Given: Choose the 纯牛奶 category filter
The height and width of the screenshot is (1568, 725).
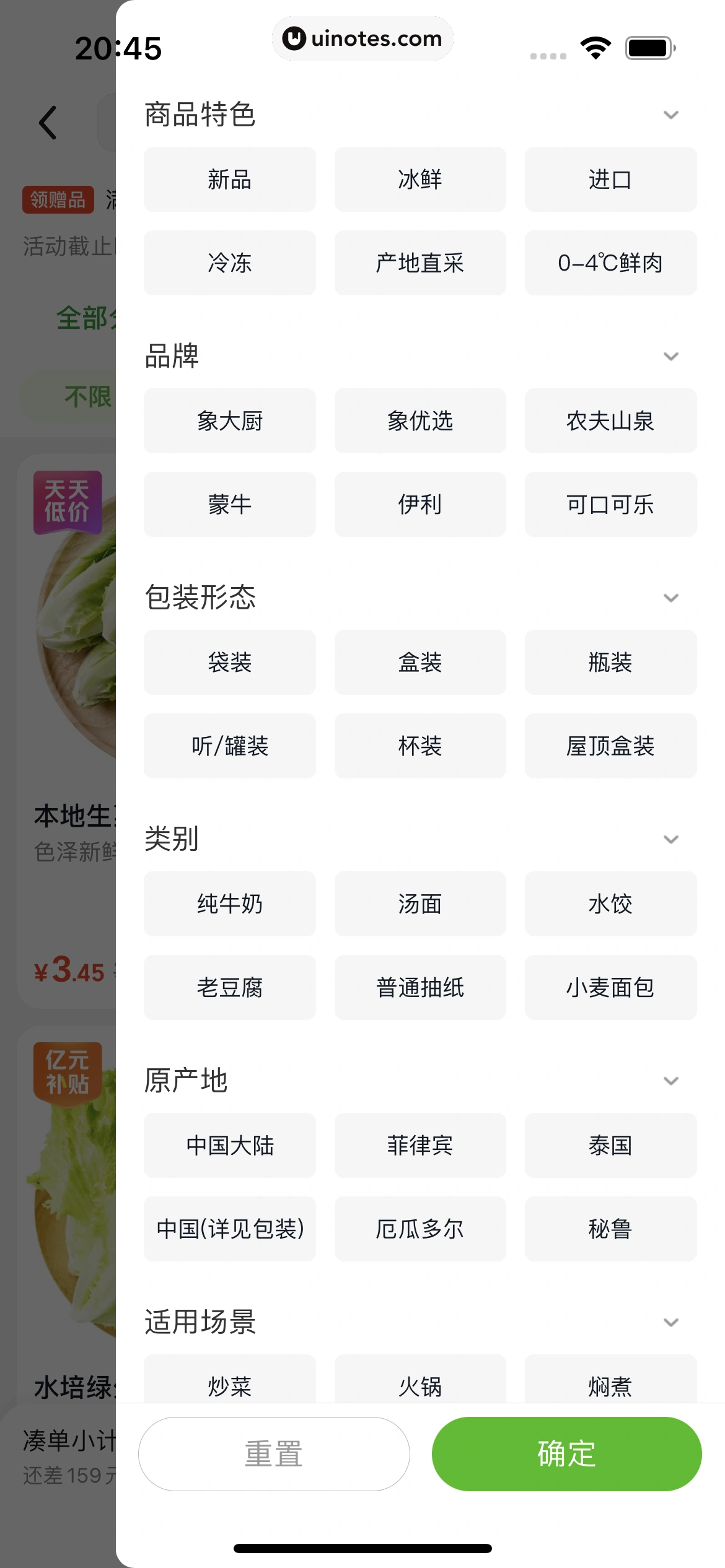Looking at the screenshot, I should tap(229, 904).
